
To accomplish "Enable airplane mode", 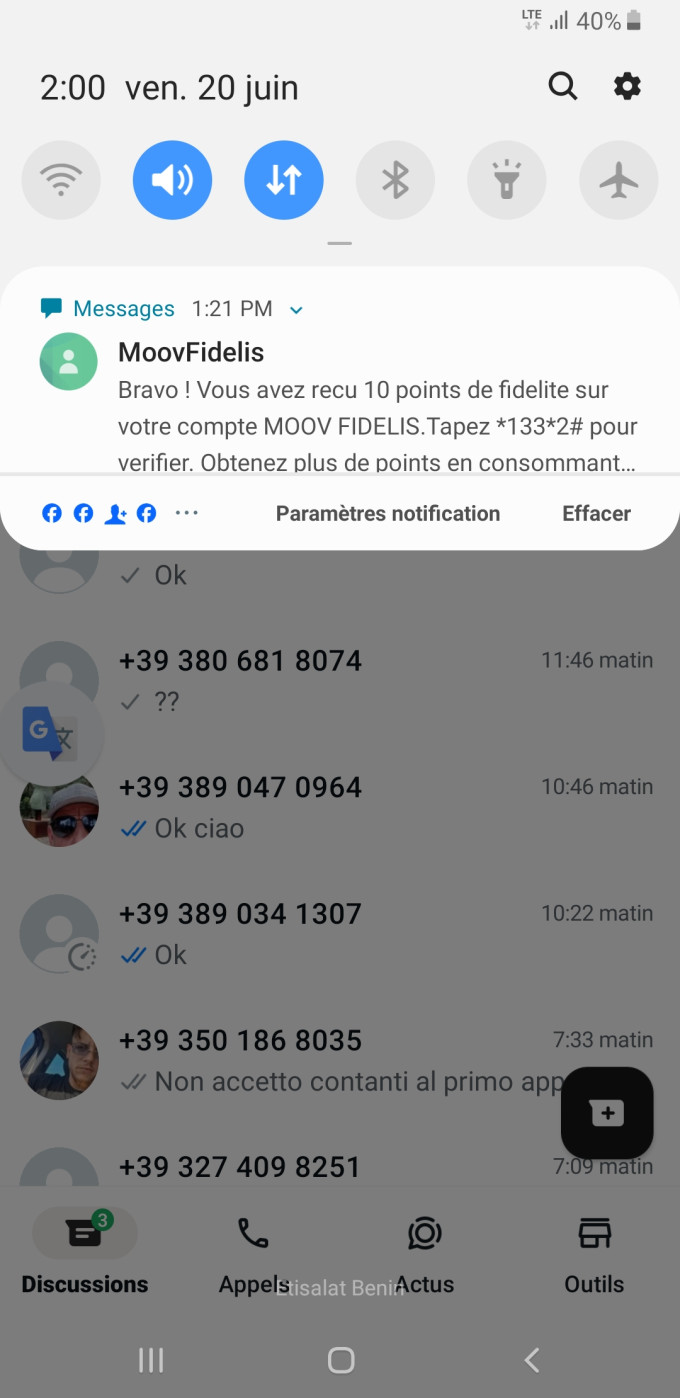I will pyautogui.click(x=619, y=181).
